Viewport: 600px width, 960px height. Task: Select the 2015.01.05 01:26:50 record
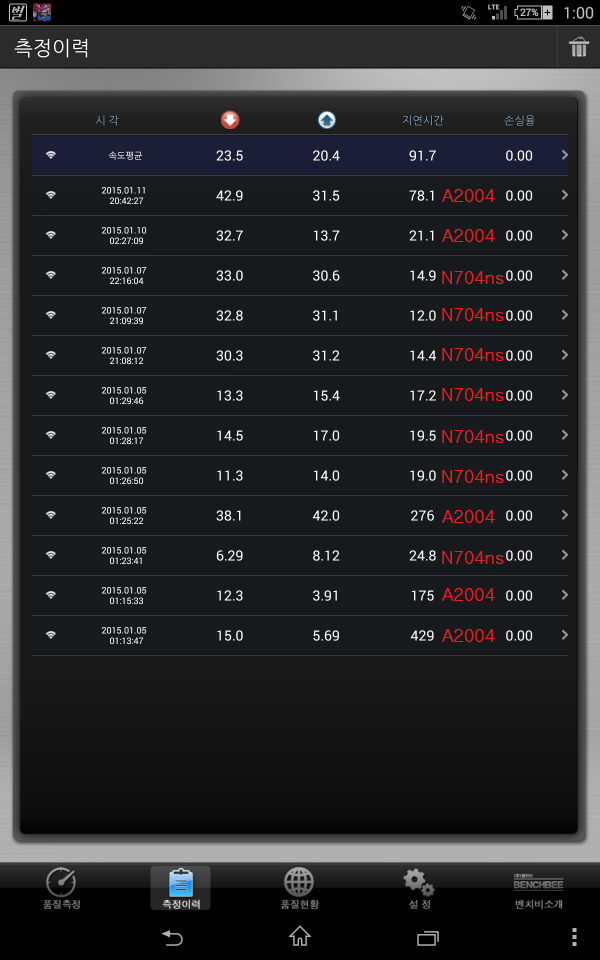300,476
